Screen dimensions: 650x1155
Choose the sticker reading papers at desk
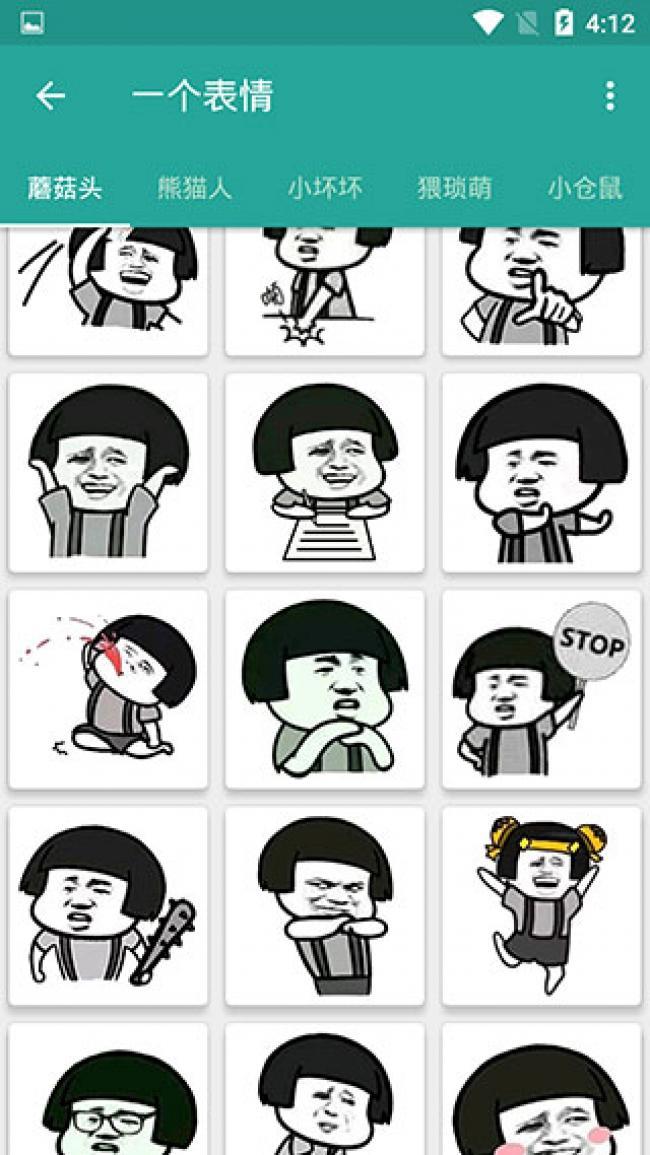(325, 473)
